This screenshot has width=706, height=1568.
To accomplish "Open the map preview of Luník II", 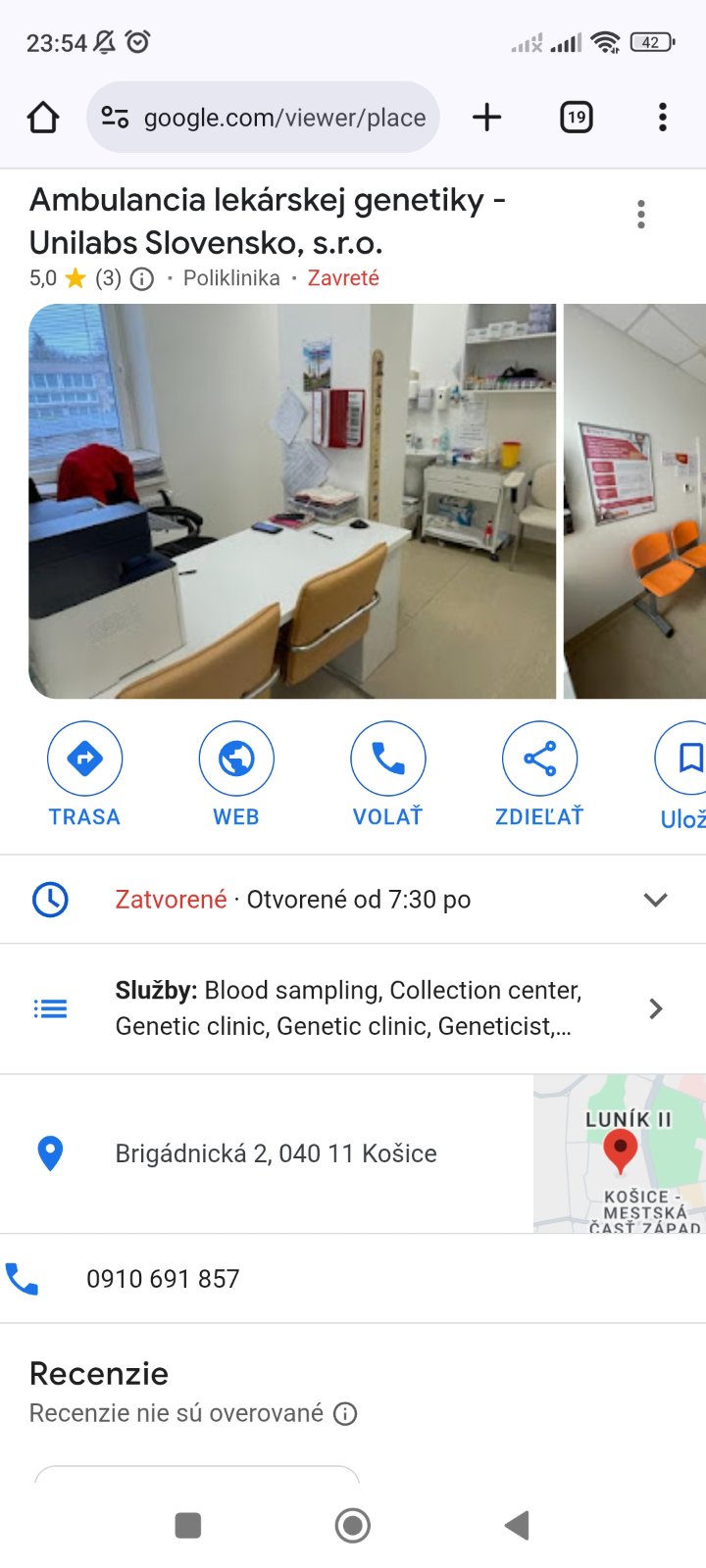I will pos(620,1153).
